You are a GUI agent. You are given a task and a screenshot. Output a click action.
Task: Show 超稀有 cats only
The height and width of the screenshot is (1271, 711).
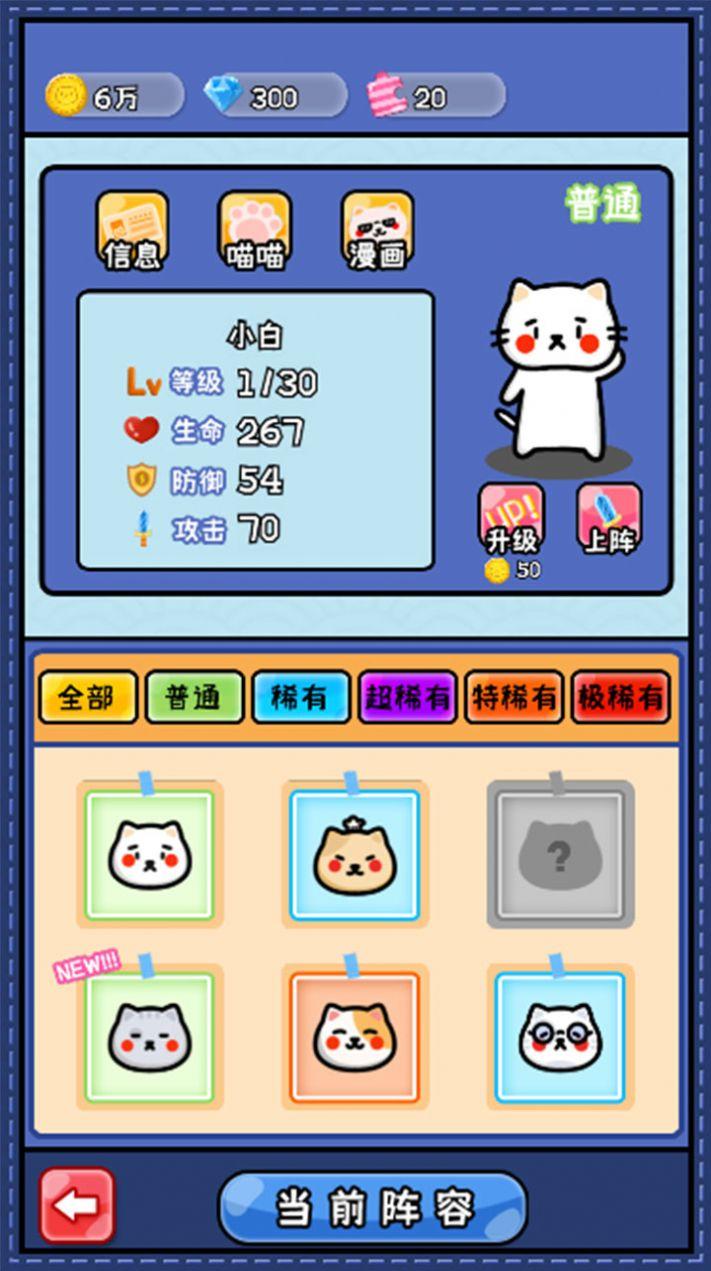[x=407, y=697]
